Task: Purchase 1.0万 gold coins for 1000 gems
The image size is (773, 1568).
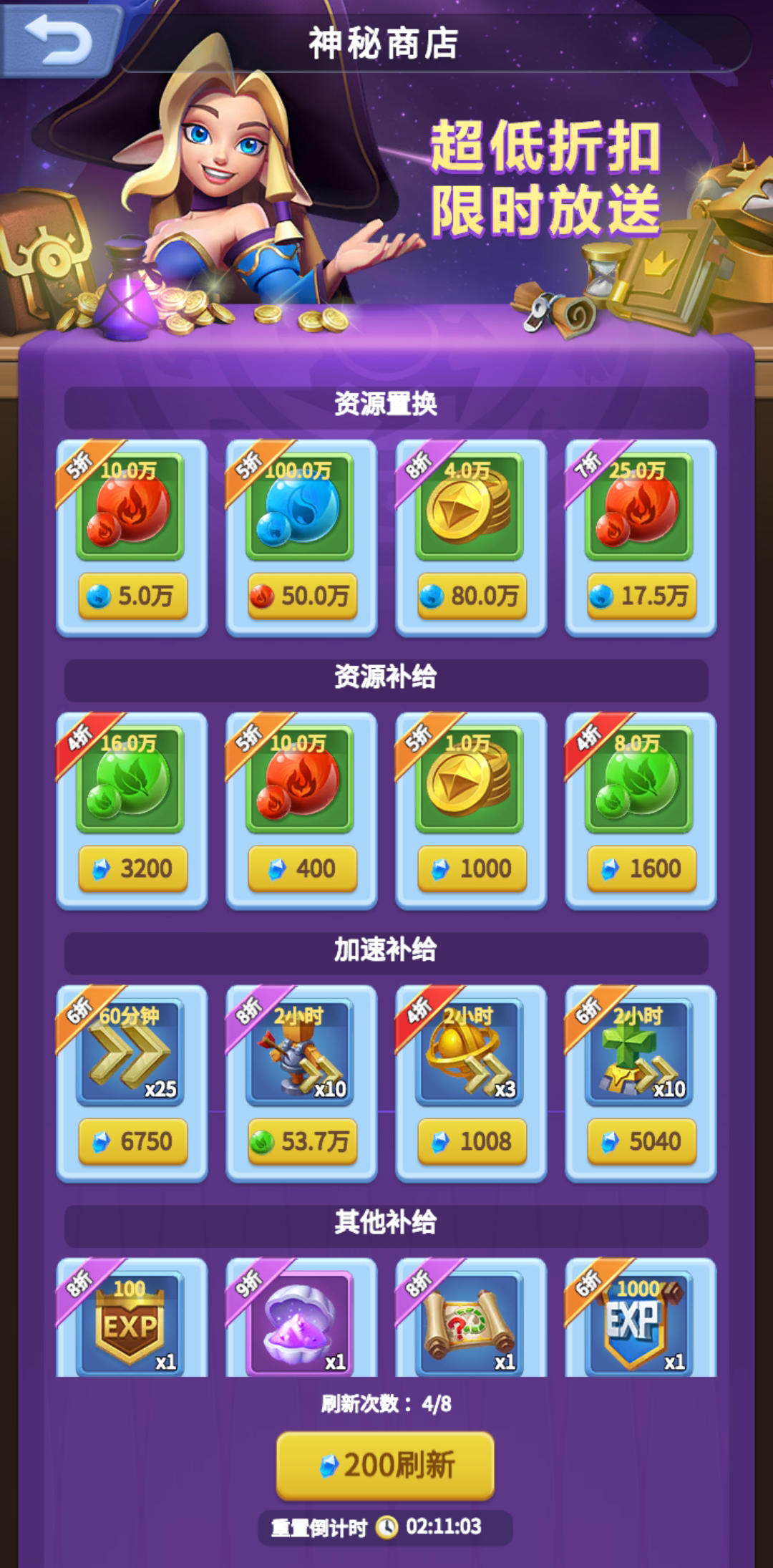Action: coord(472,868)
